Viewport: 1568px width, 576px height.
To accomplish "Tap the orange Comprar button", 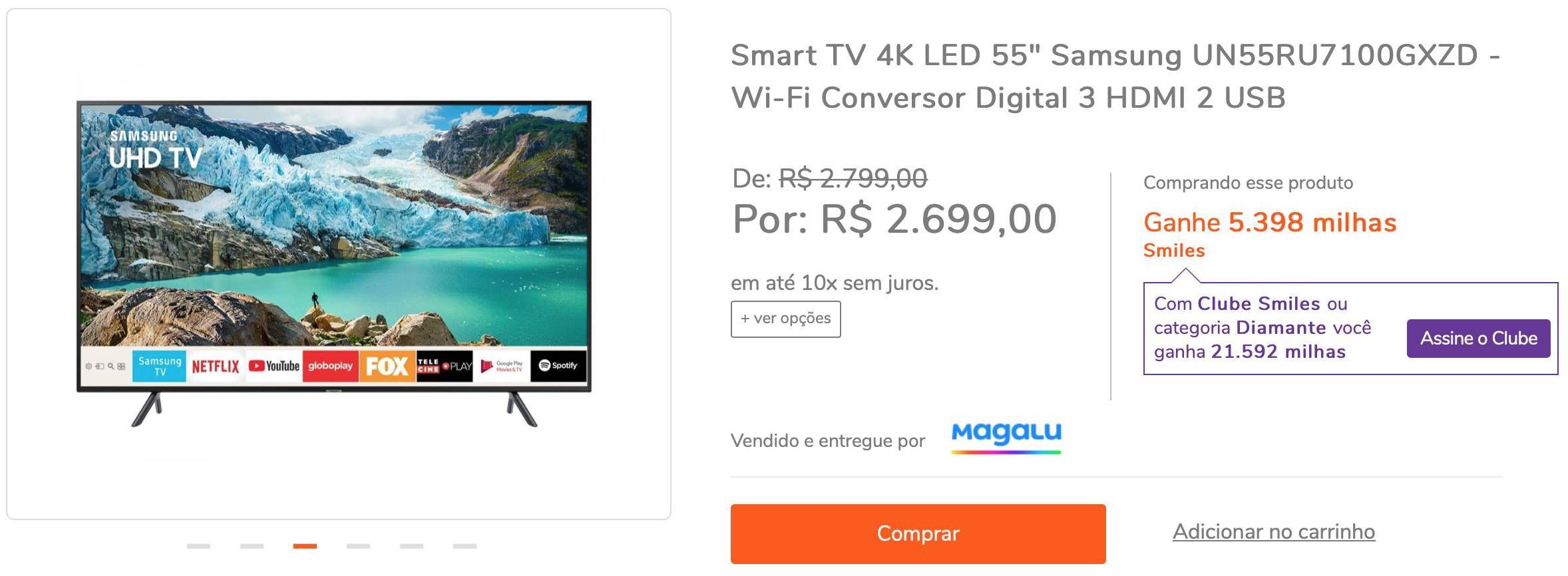I will point(917,533).
